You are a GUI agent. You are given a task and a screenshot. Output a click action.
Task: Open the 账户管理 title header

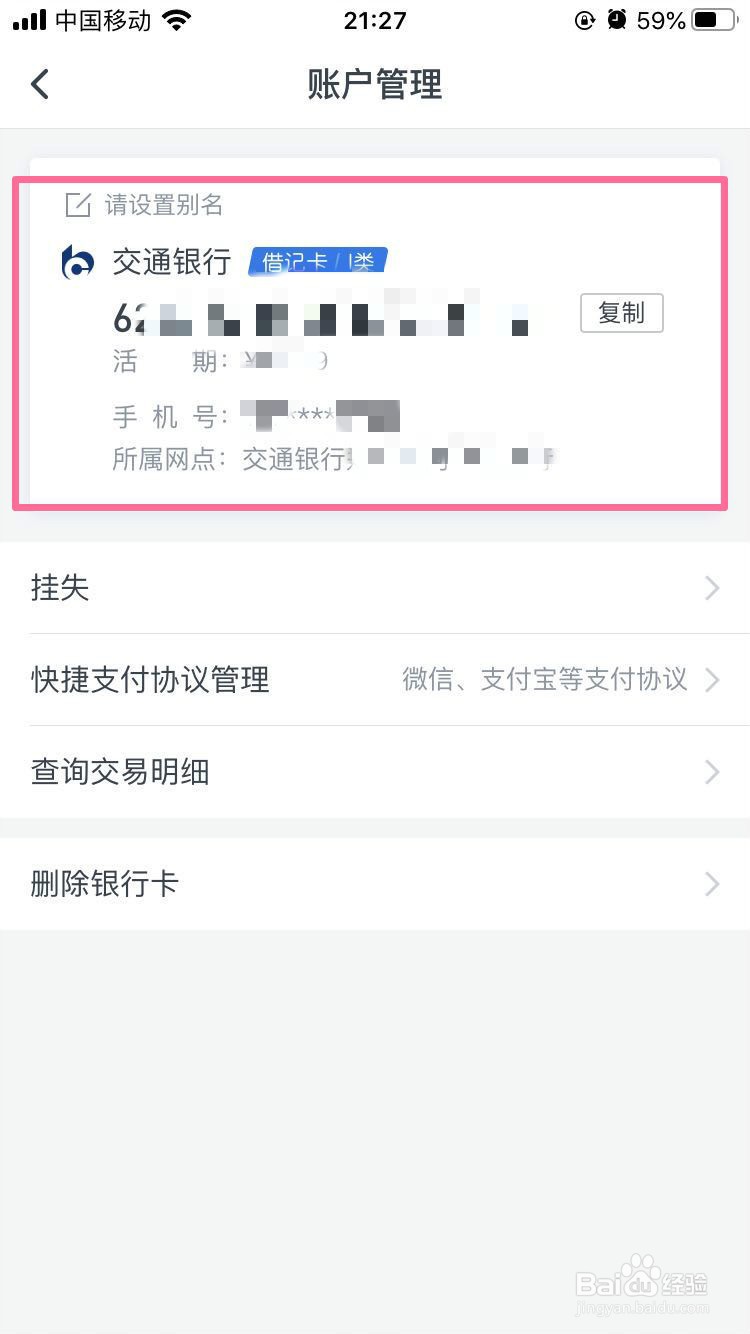[375, 84]
